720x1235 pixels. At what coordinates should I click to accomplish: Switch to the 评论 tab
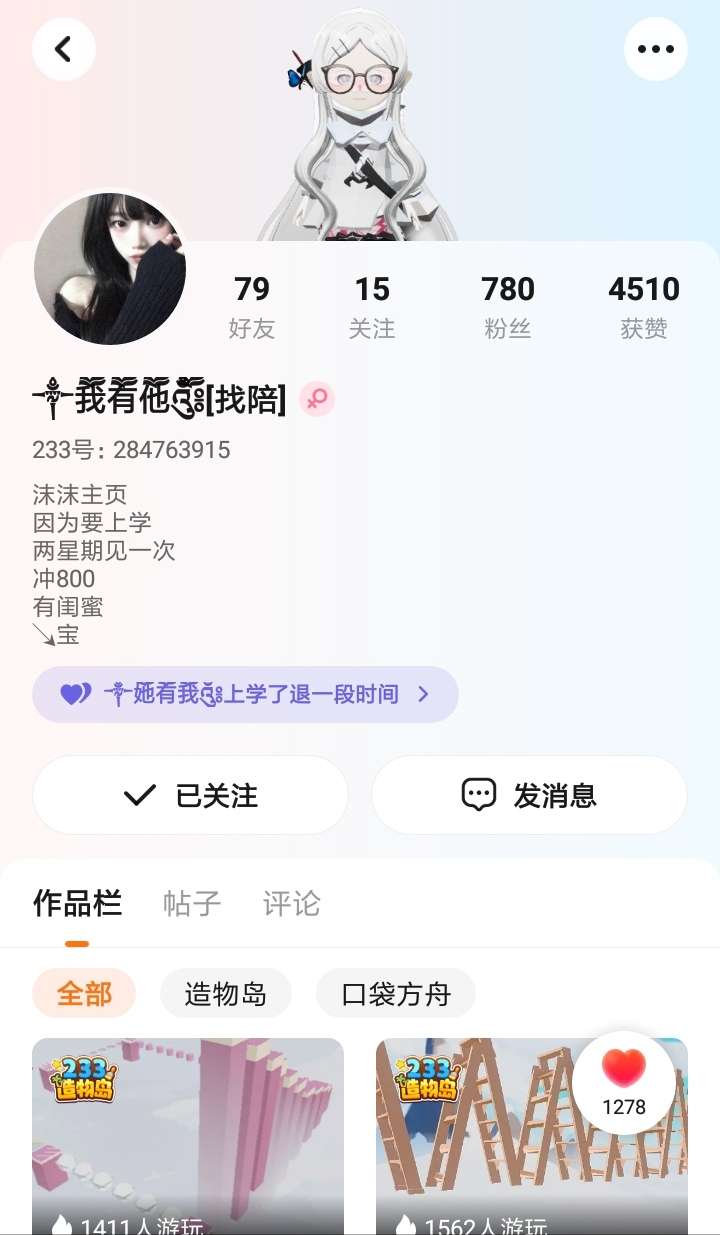click(x=292, y=904)
